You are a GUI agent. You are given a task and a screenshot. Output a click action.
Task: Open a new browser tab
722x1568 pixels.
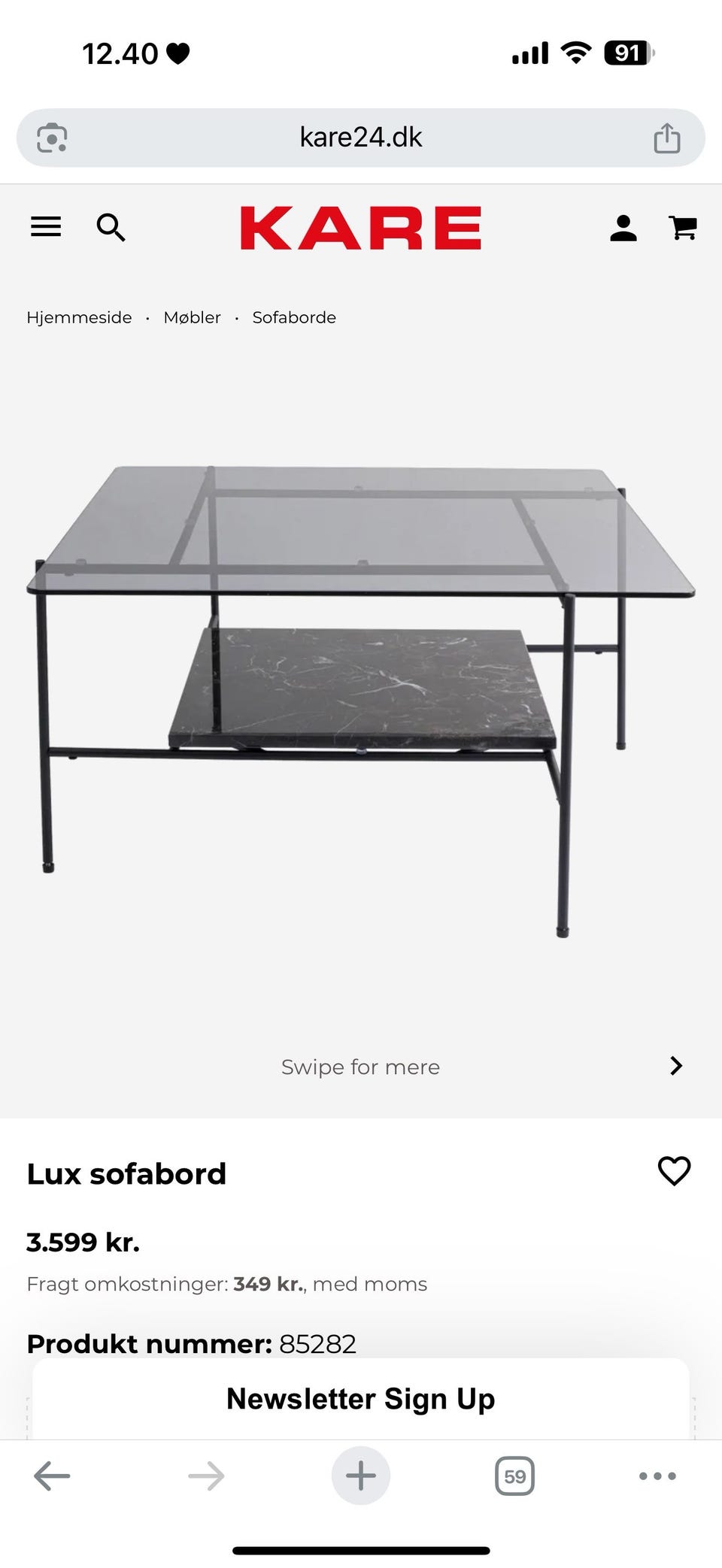point(361,1476)
